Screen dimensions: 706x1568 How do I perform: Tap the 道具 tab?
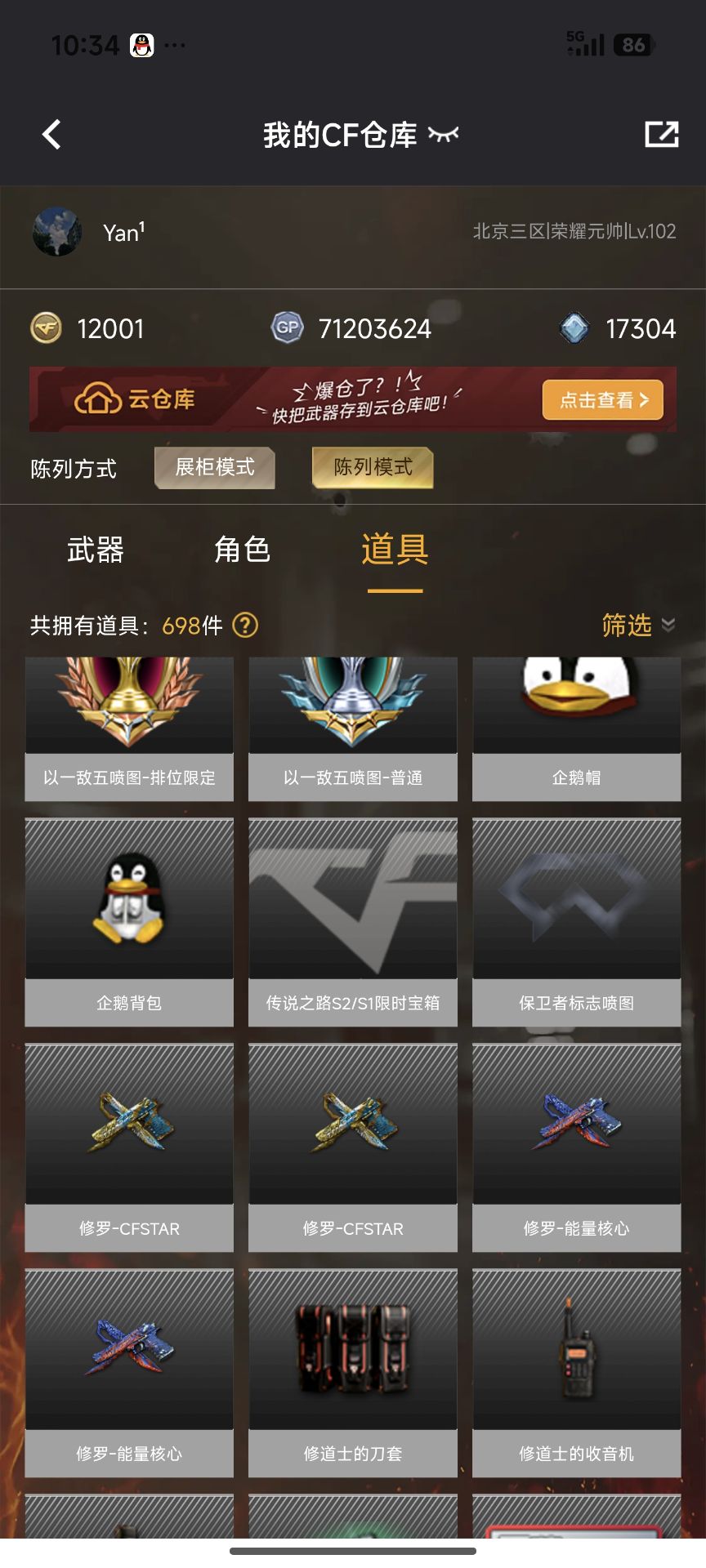(x=395, y=550)
